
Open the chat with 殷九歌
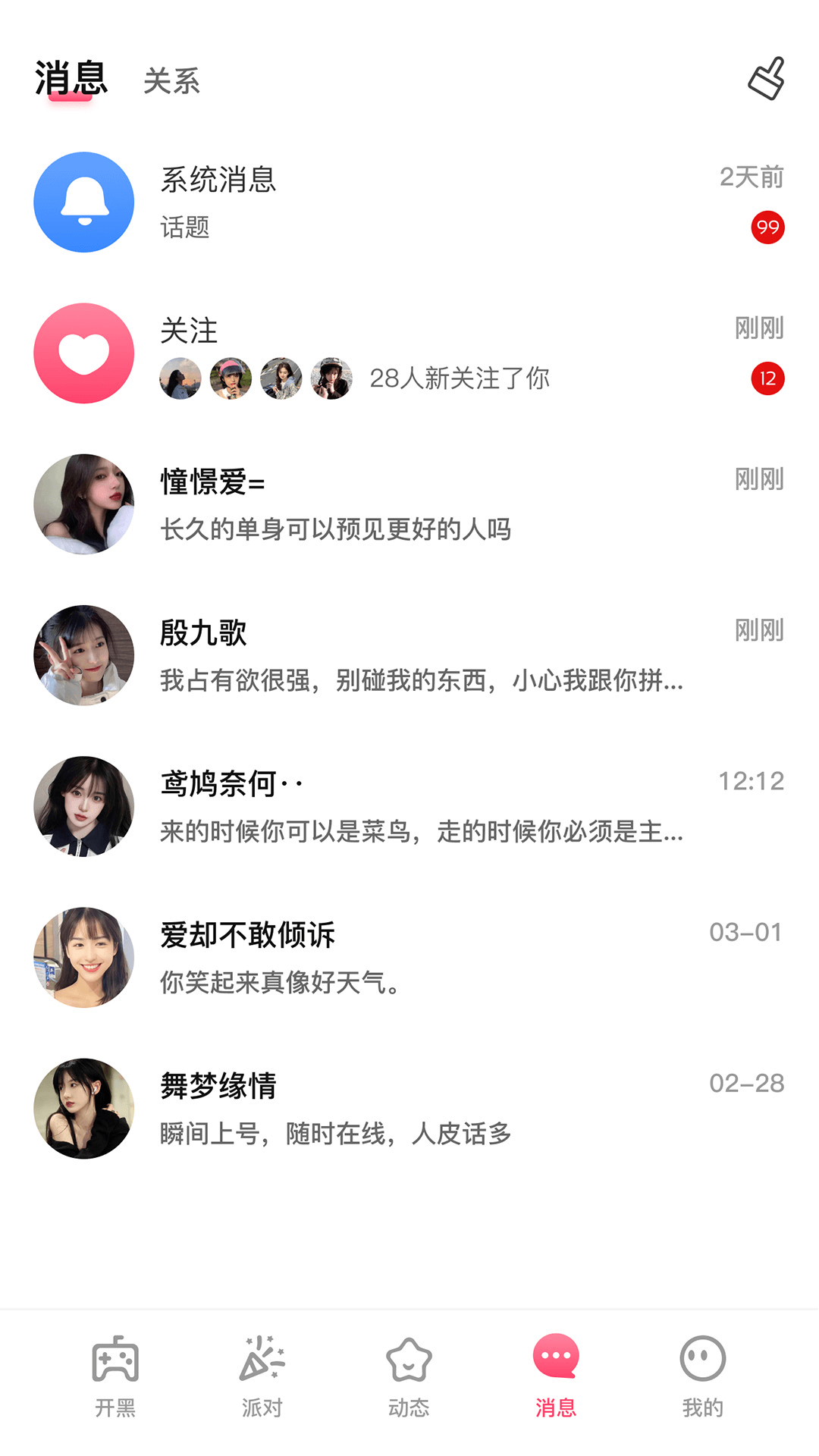409,655
